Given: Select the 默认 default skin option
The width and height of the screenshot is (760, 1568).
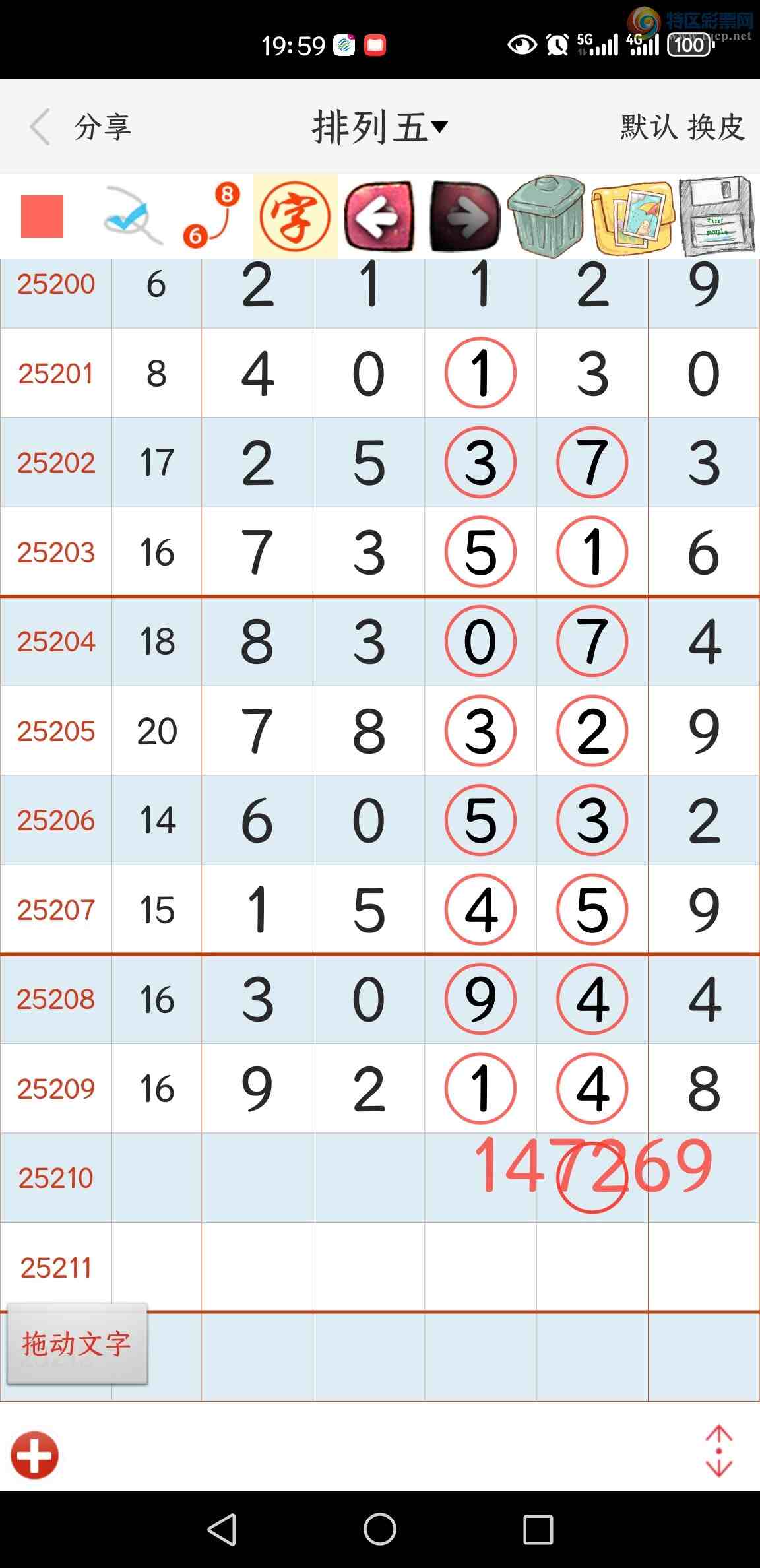Looking at the screenshot, I should 648,127.
